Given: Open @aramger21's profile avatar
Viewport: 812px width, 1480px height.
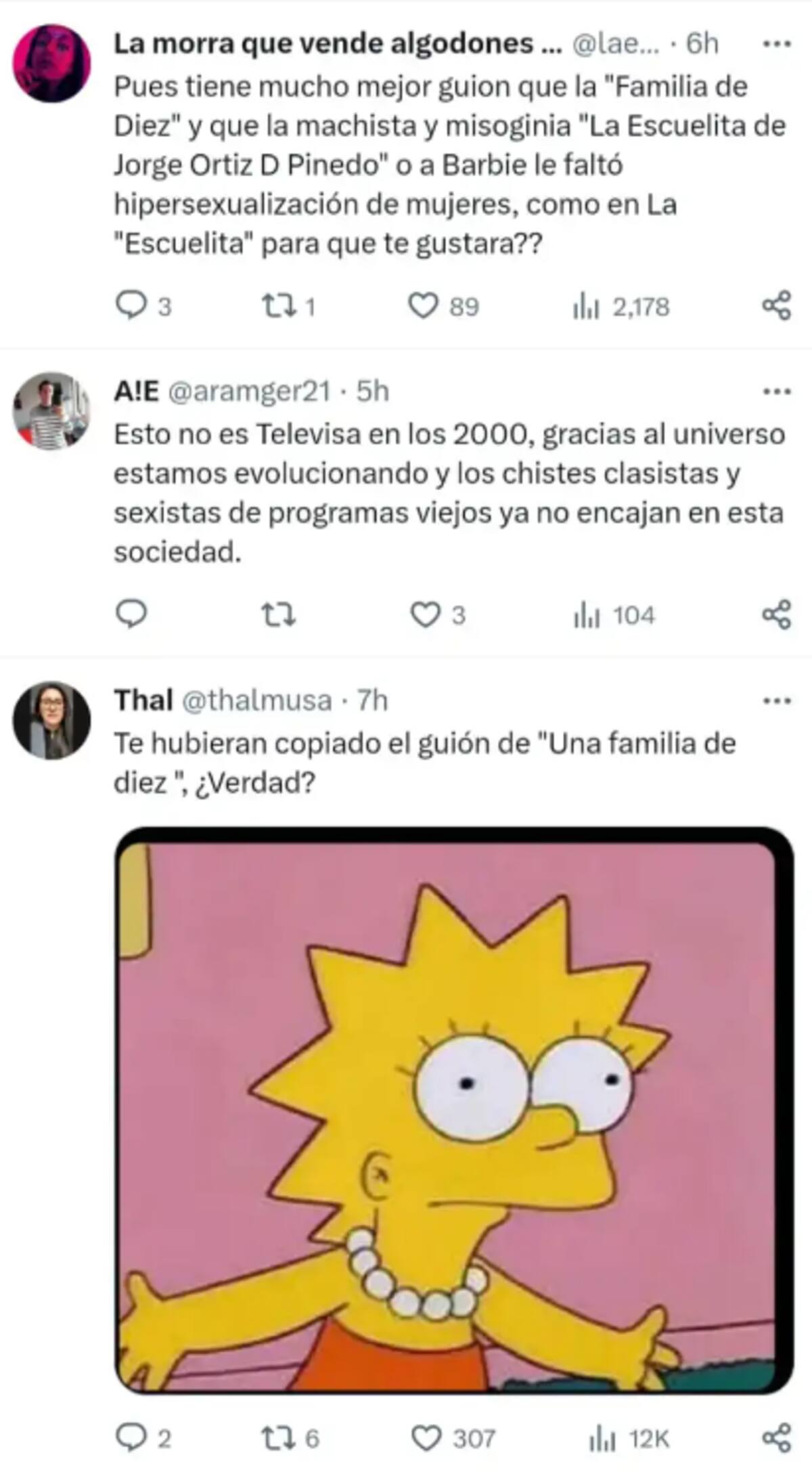Looking at the screenshot, I should [x=51, y=411].
